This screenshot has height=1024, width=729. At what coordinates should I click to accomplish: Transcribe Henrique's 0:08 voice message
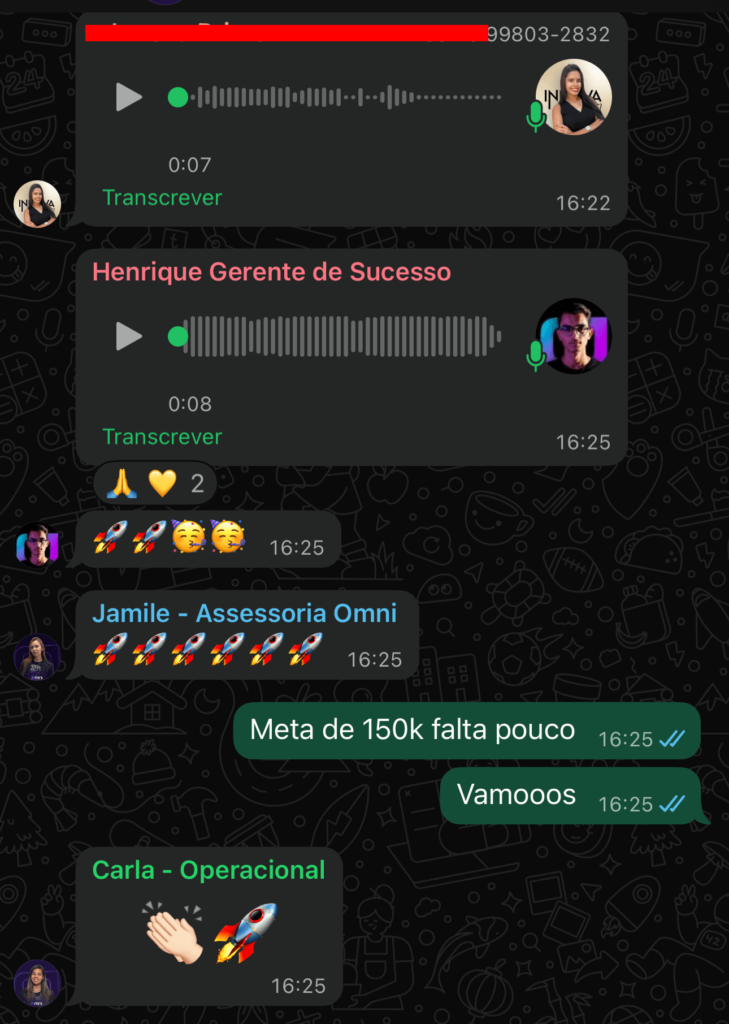pos(162,436)
